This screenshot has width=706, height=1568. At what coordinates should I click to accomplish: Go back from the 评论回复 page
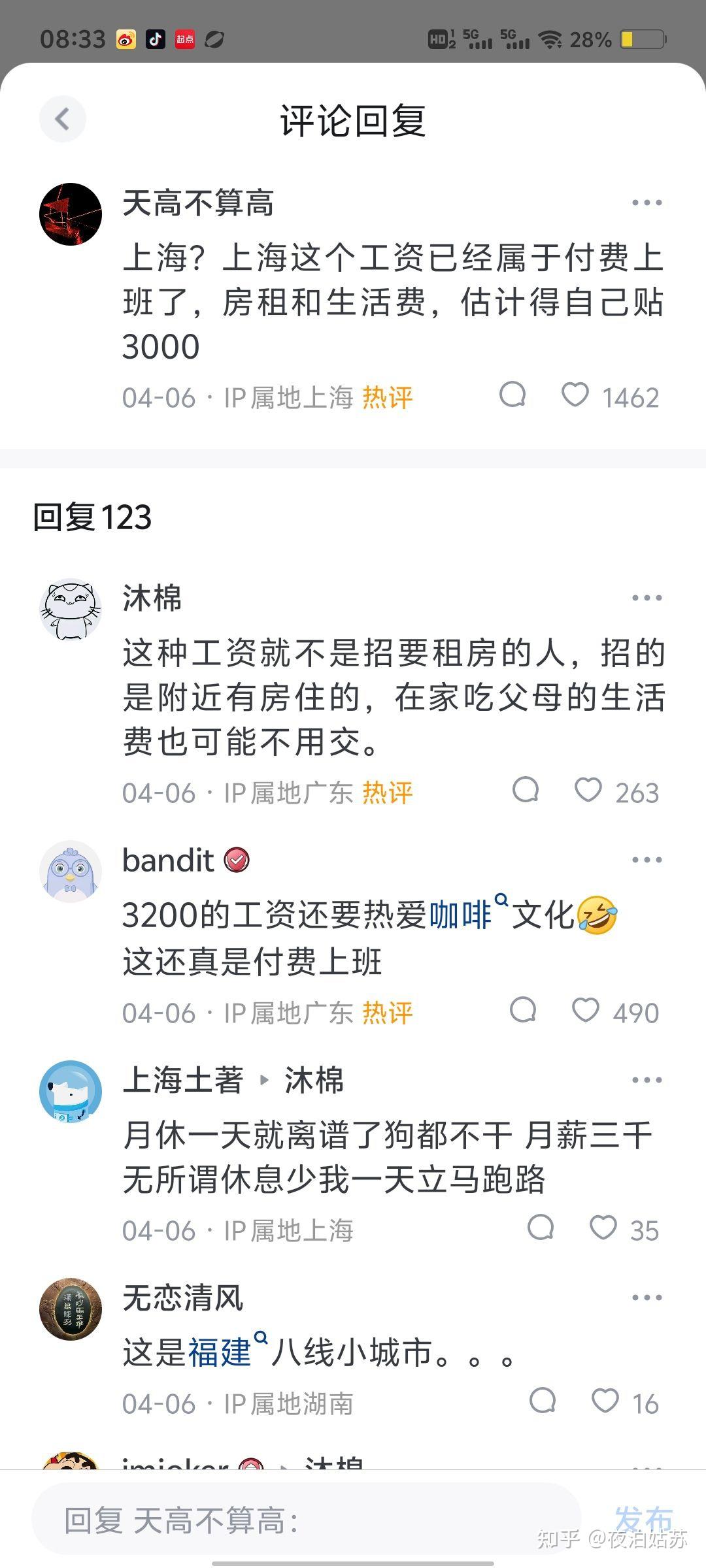[63, 119]
